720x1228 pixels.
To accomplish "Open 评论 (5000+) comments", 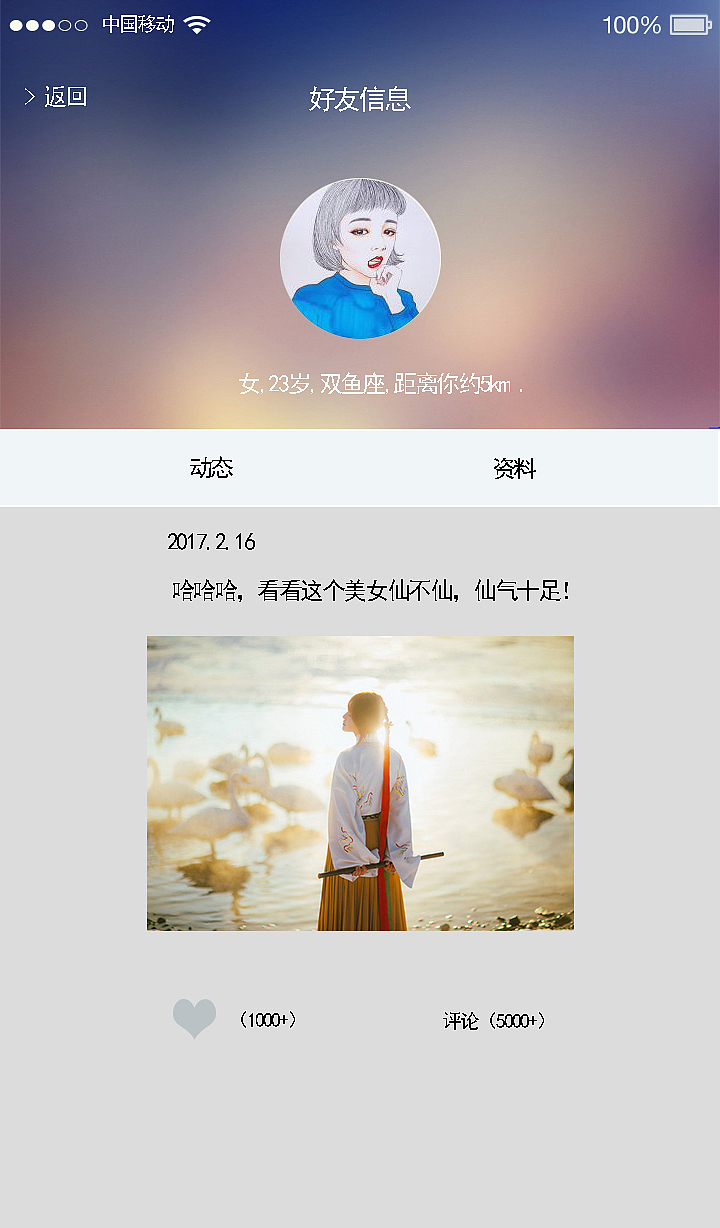I will pos(494,1021).
